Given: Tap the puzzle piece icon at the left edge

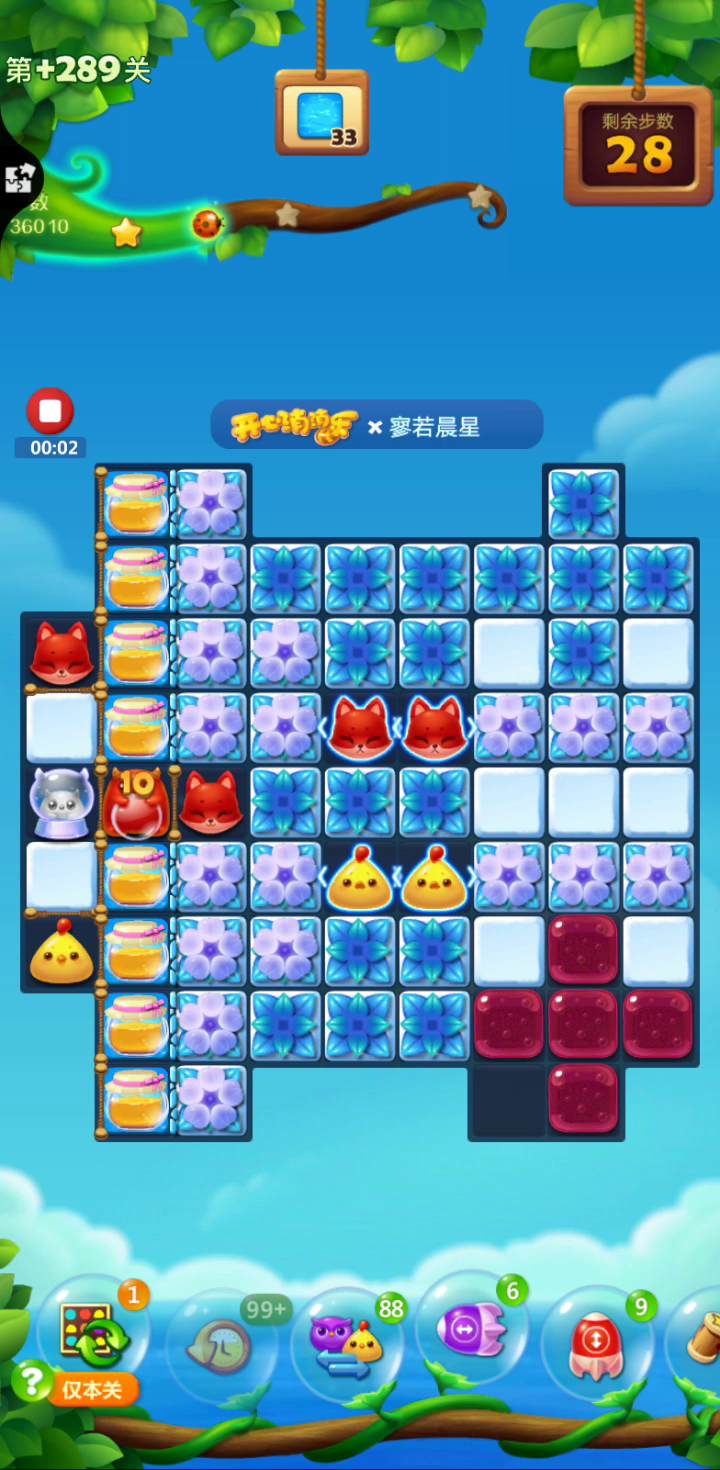Looking at the screenshot, I should [x=19, y=178].
